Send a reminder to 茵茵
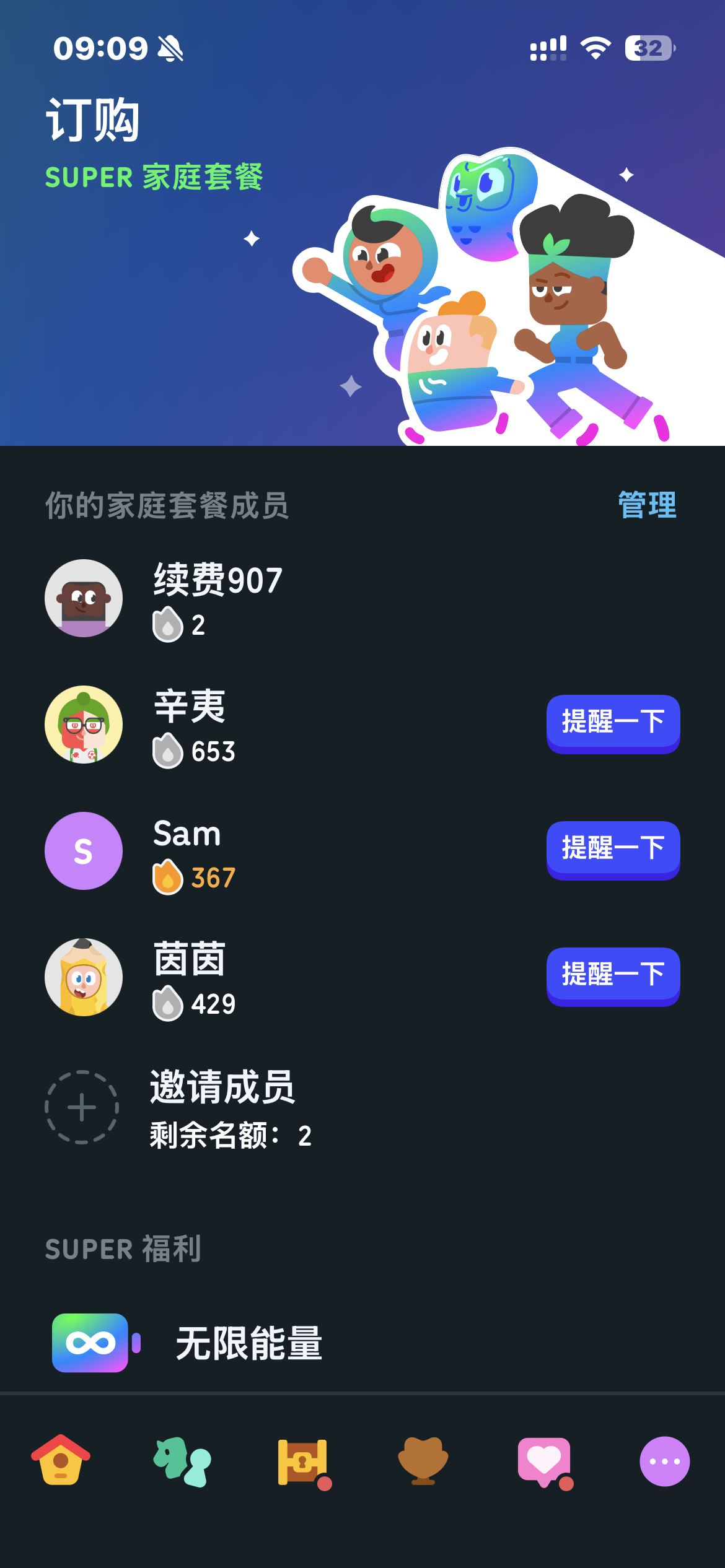Image resolution: width=725 pixels, height=1568 pixels. point(613,977)
